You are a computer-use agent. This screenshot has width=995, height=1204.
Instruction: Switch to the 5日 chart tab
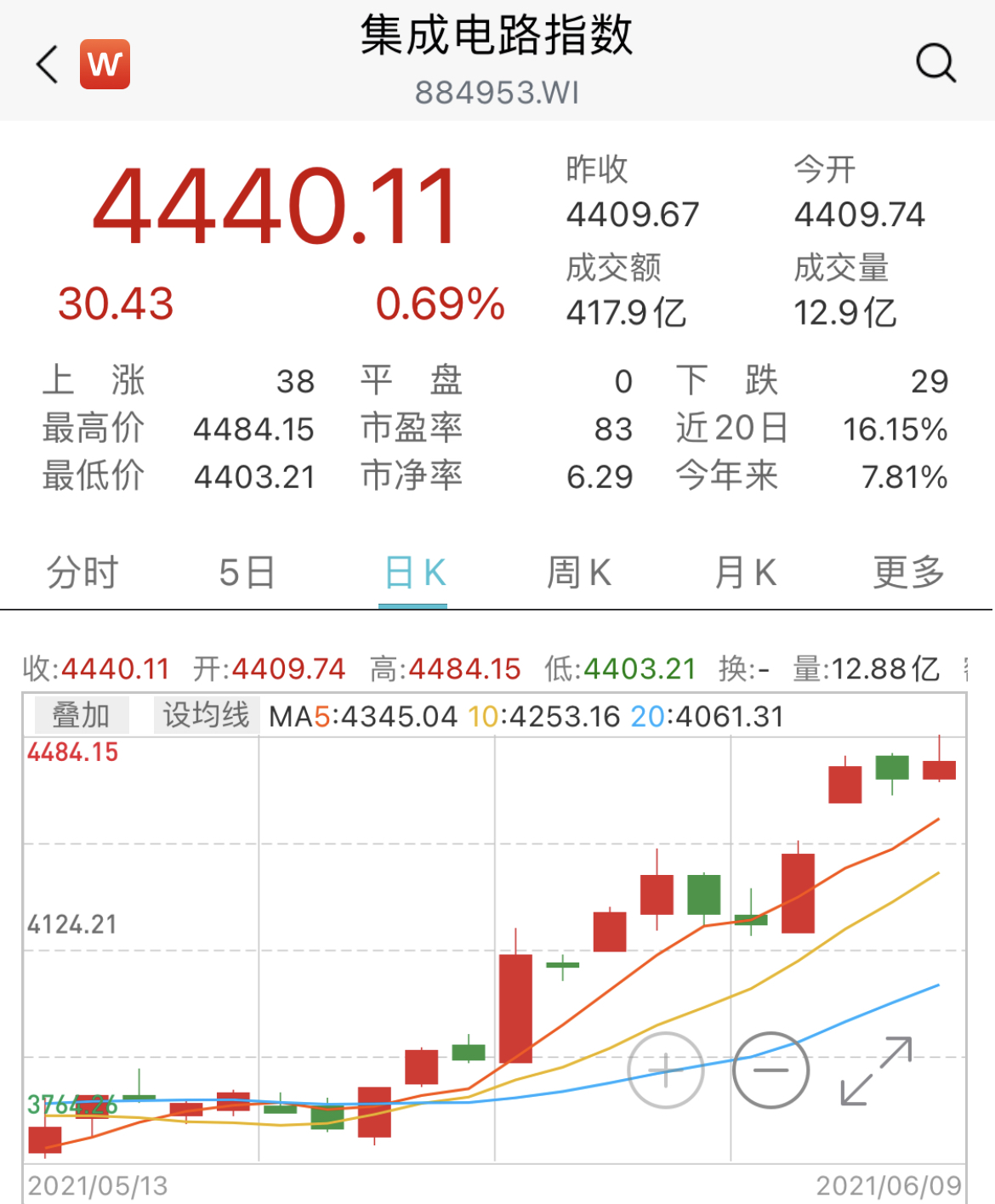[247, 572]
